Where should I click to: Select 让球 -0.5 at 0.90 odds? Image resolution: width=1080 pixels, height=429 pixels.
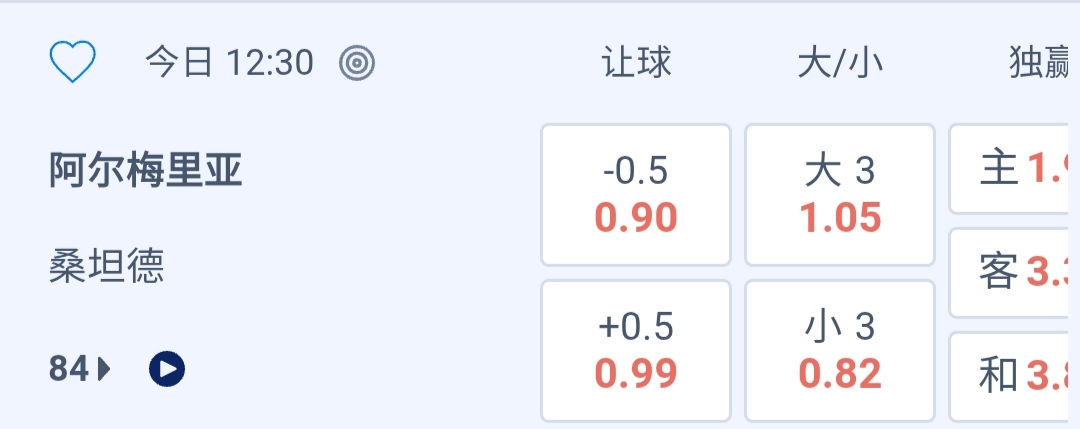tap(636, 194)
